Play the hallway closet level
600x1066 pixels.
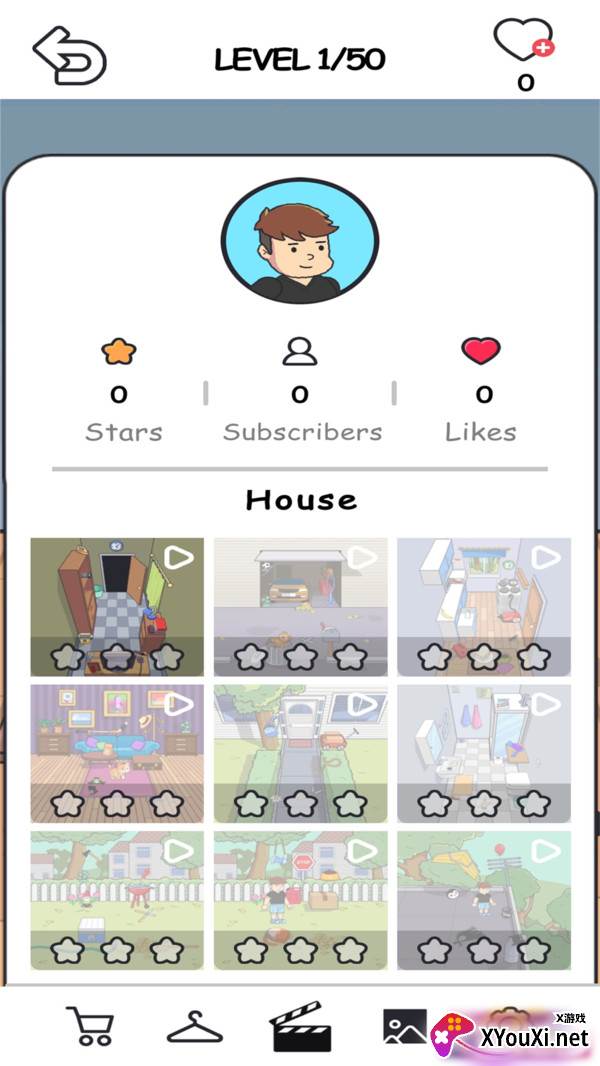117,606
